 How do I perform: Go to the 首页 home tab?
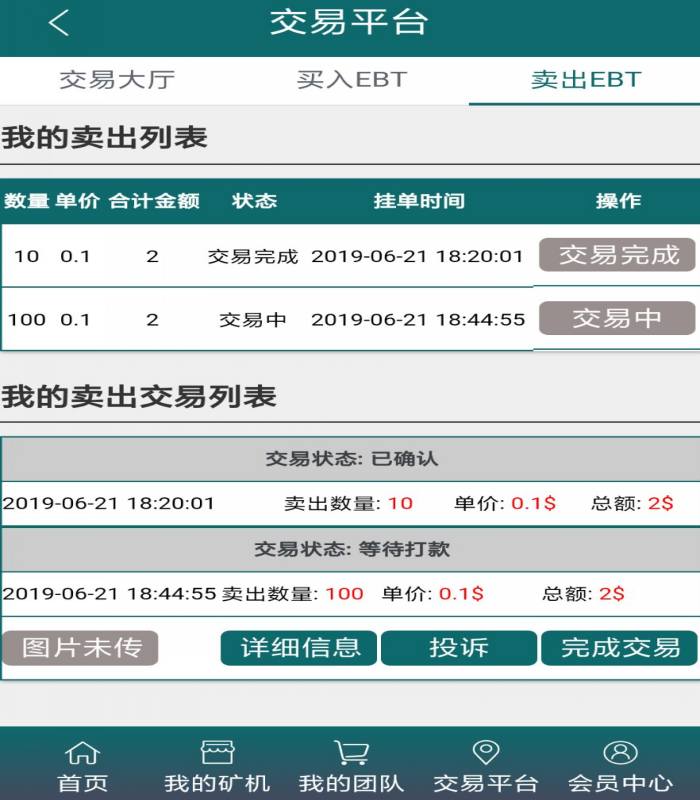pos(82,766)
